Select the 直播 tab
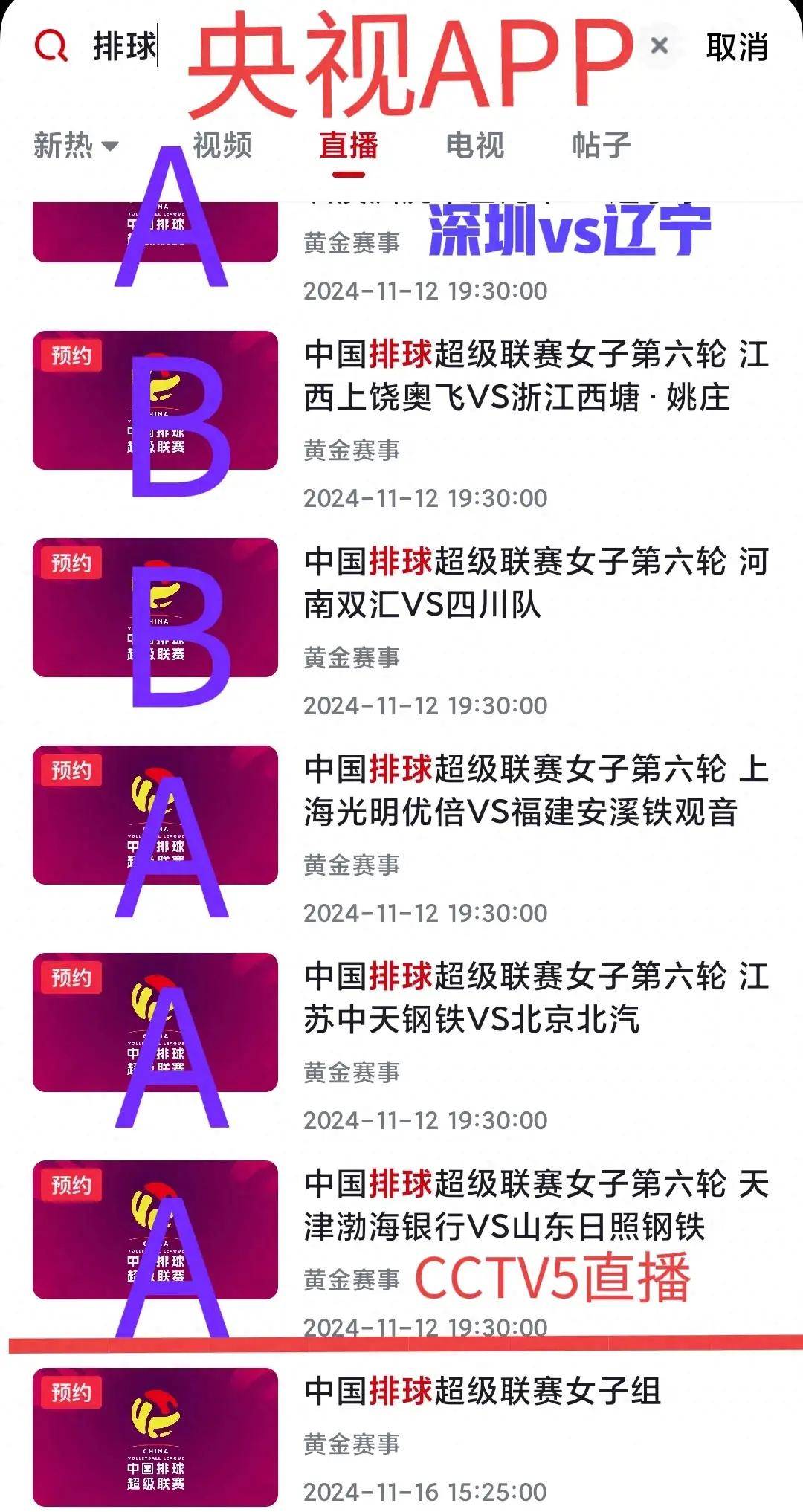This screenshot has width=803, height=1512. pyautogui.click(x=349, y=146)
